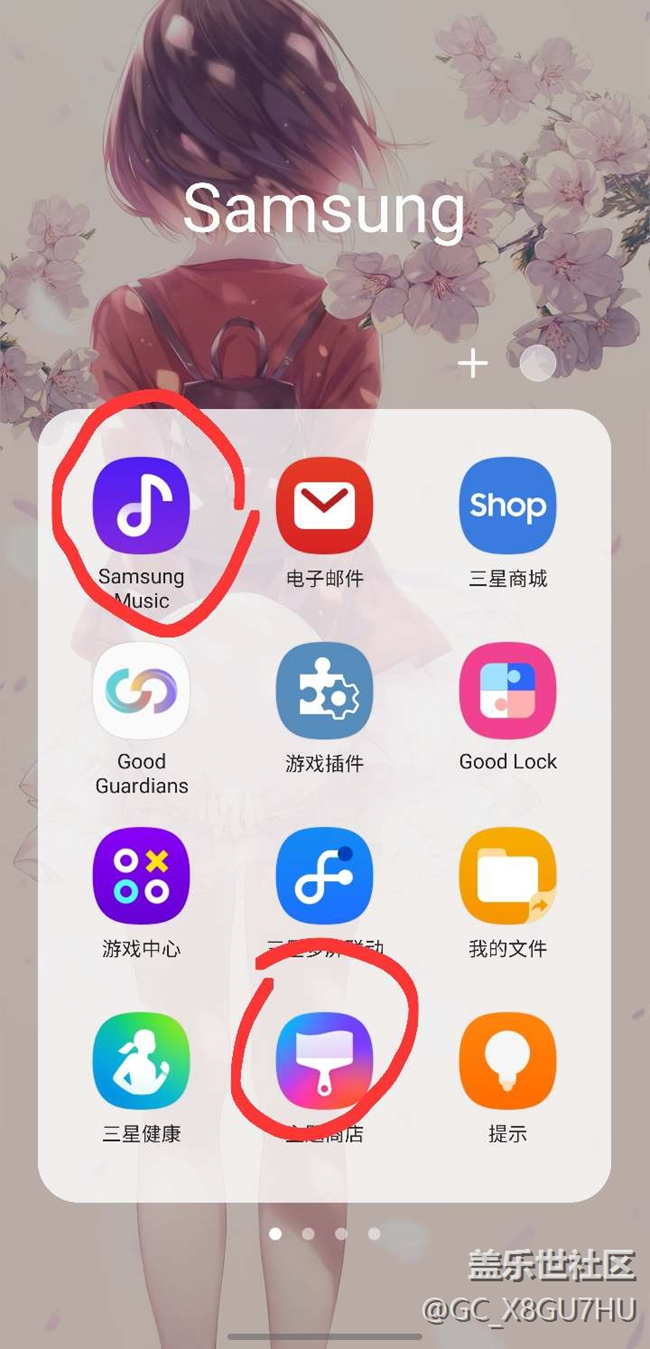Edit the Samsung folder name
Image resolution: width=650 pixels, height=1349 pixels.
pos(324,208)
